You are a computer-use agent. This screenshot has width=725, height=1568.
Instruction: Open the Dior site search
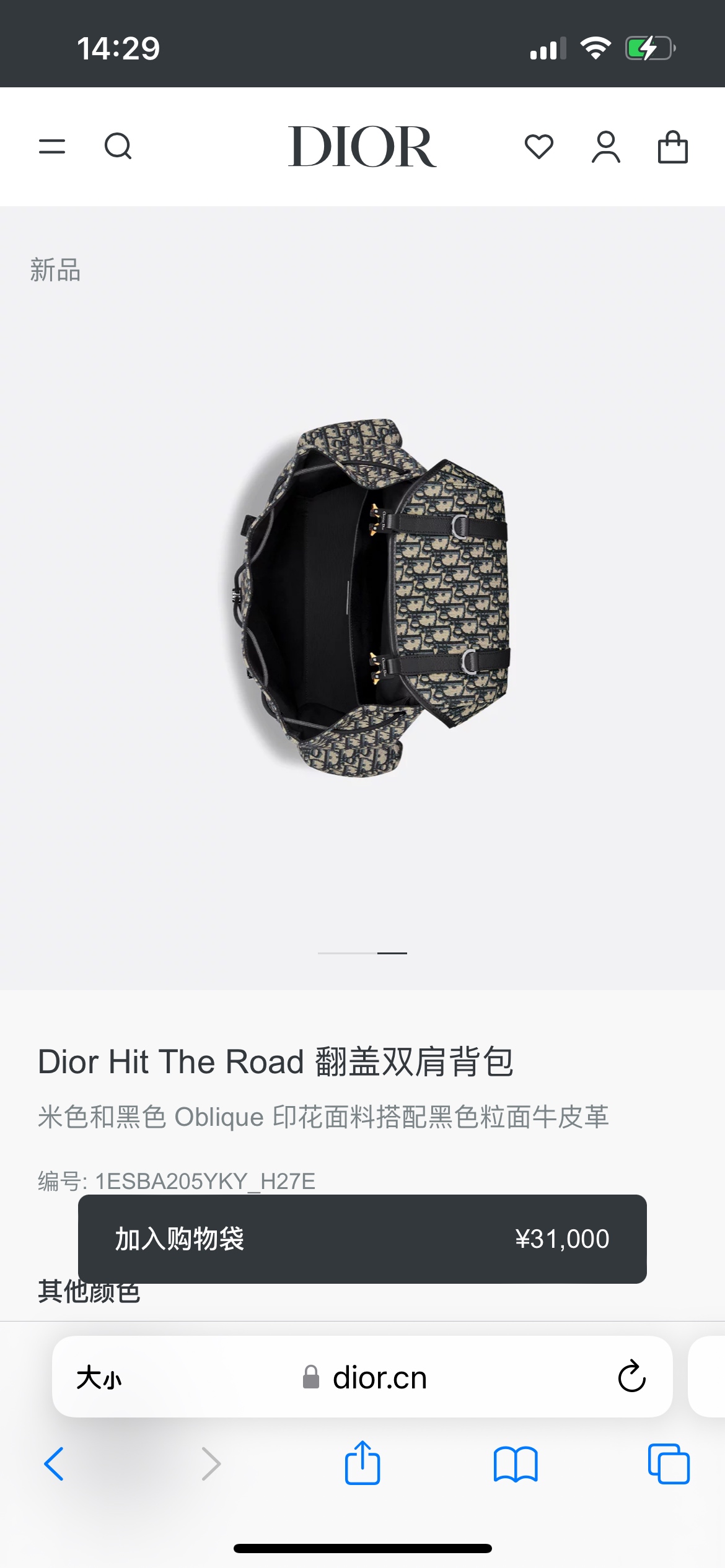pos(118,147)
